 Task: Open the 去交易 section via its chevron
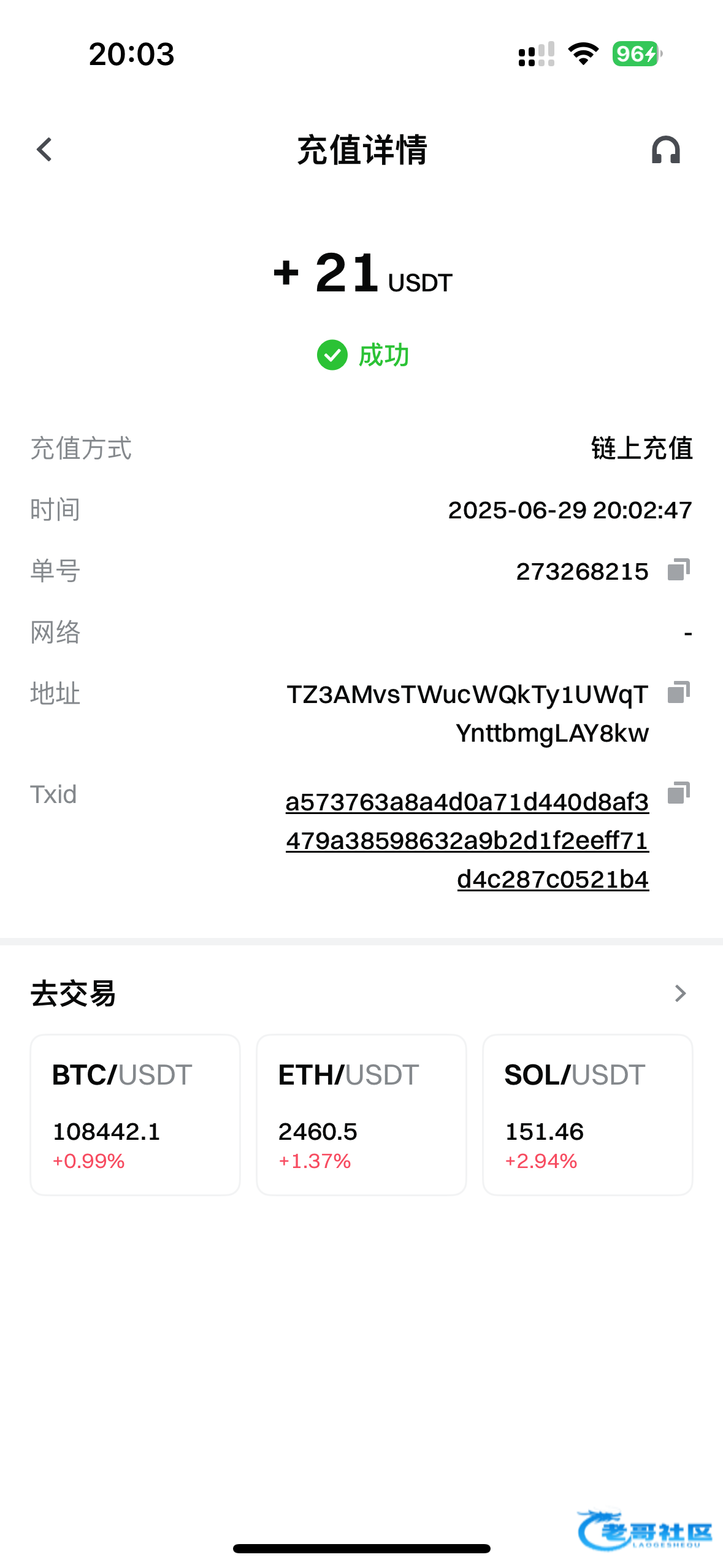(x=680, y=993)
